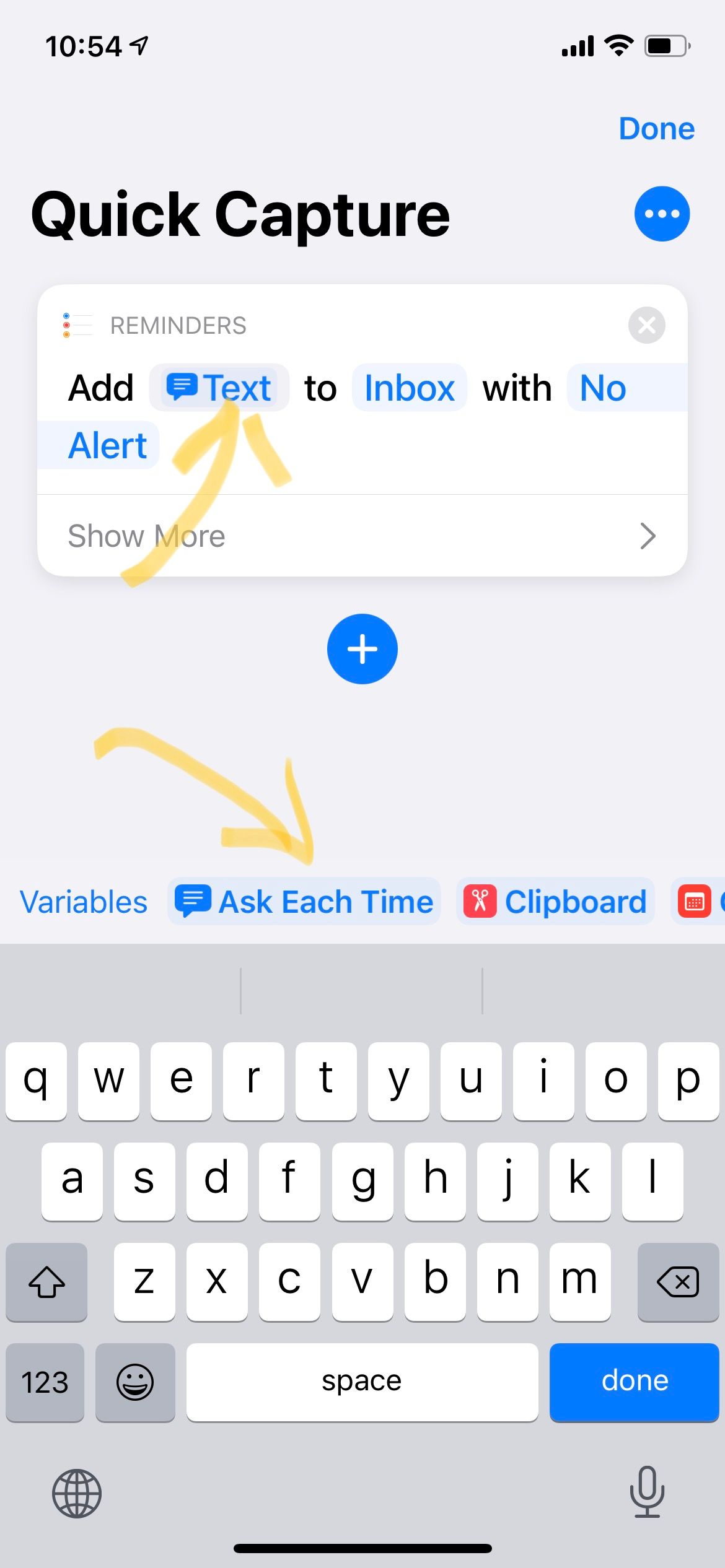The height and width of the screenshot is (1568, 725).
Task: Open Variables
Action: click(x=84, y=902)
